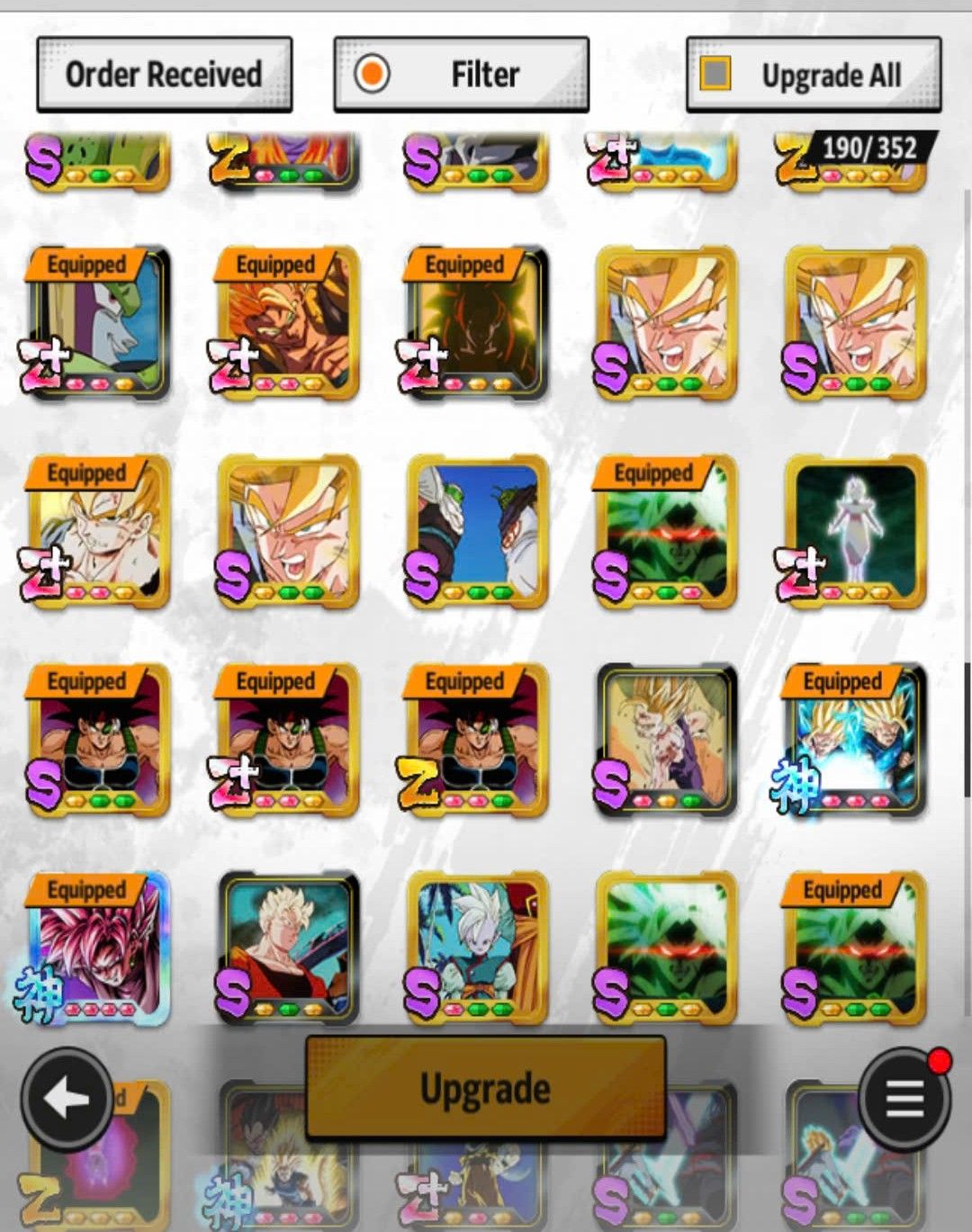Select the equipped Bardock yellow Z equipment

pos(477,741)
